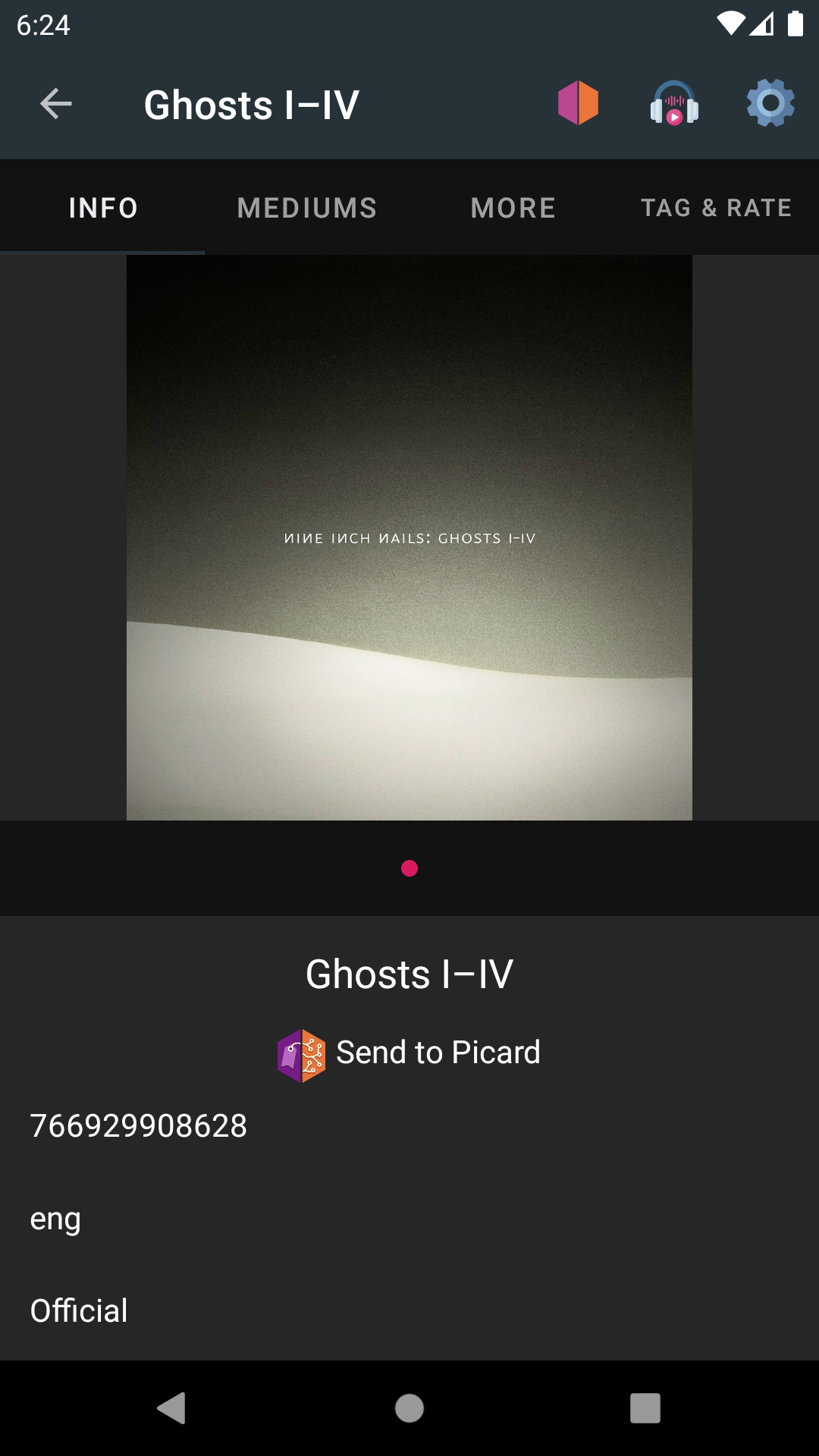Switch to the Mediums tab

coord(307,208)
